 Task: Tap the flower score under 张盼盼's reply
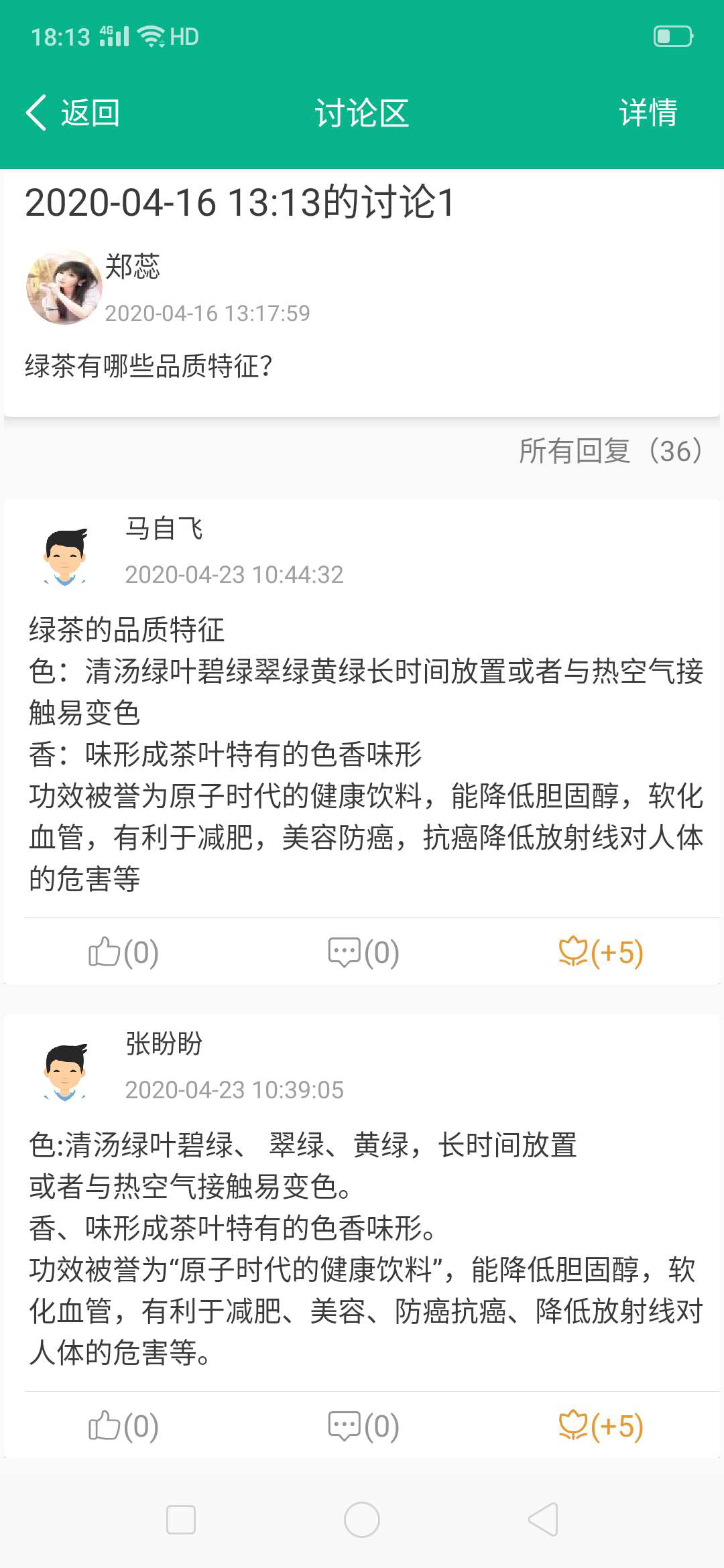pos(601,1426)
